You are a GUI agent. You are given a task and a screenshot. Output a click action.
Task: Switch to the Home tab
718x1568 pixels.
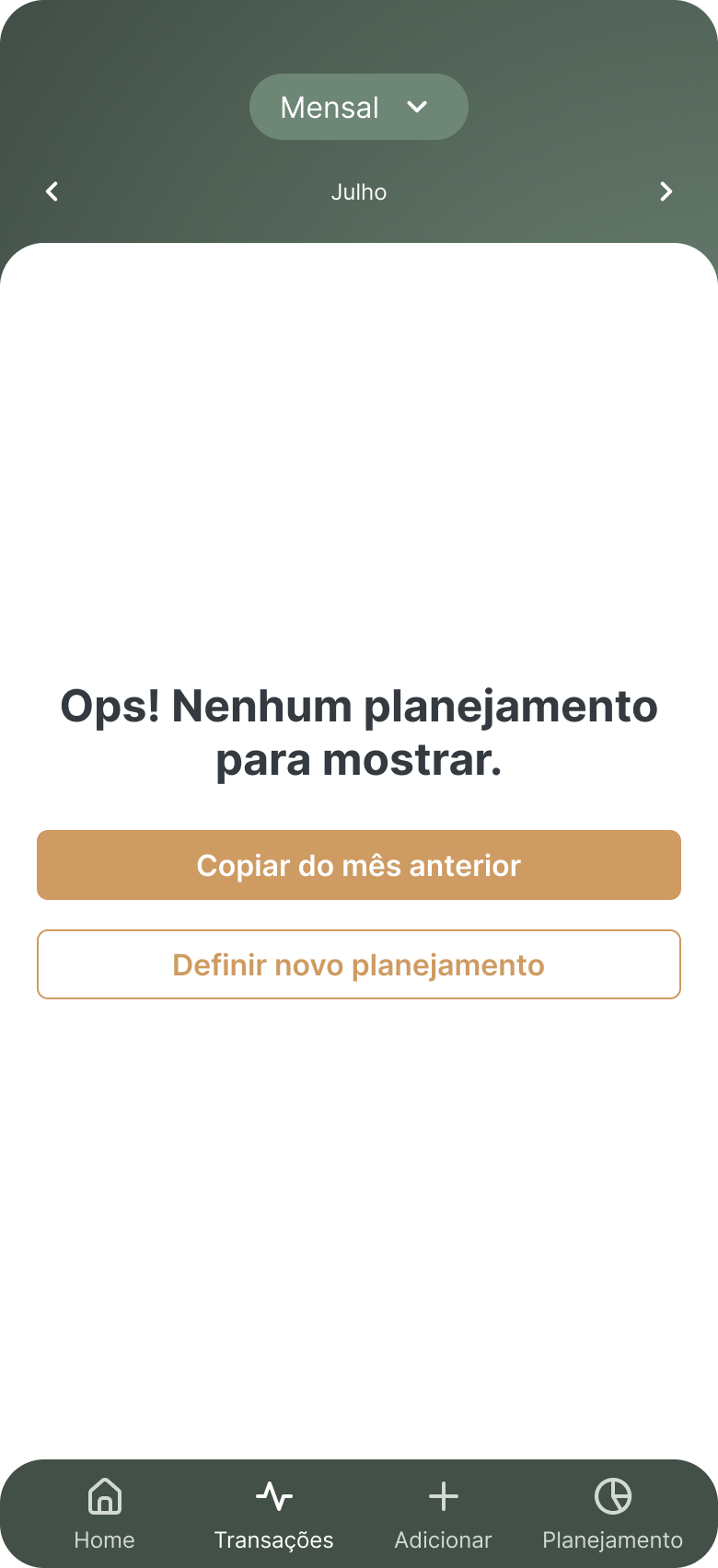click(104, 1513)
